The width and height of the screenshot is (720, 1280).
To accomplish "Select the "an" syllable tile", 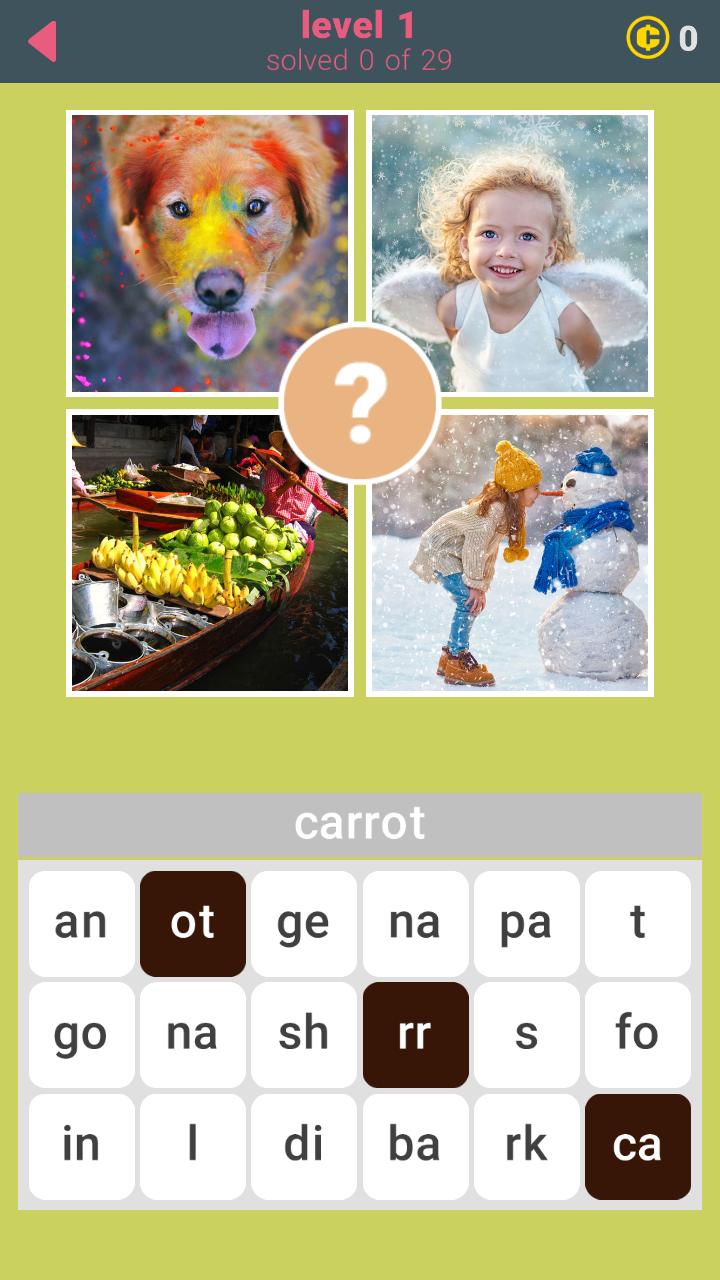I will [x=81, y=923].
